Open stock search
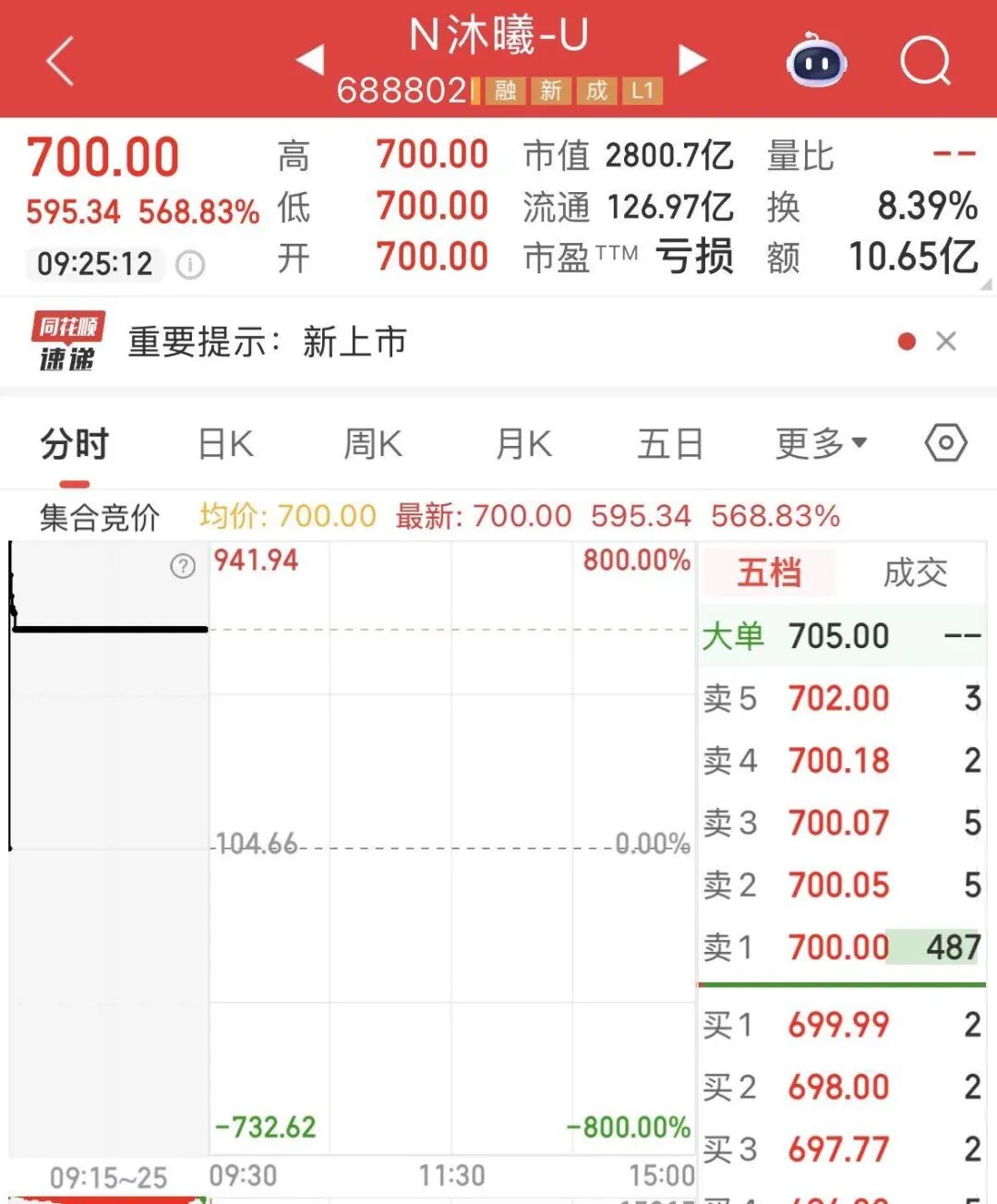The width and height of the screenshot is (997, 1204). (x=925, y=62)
